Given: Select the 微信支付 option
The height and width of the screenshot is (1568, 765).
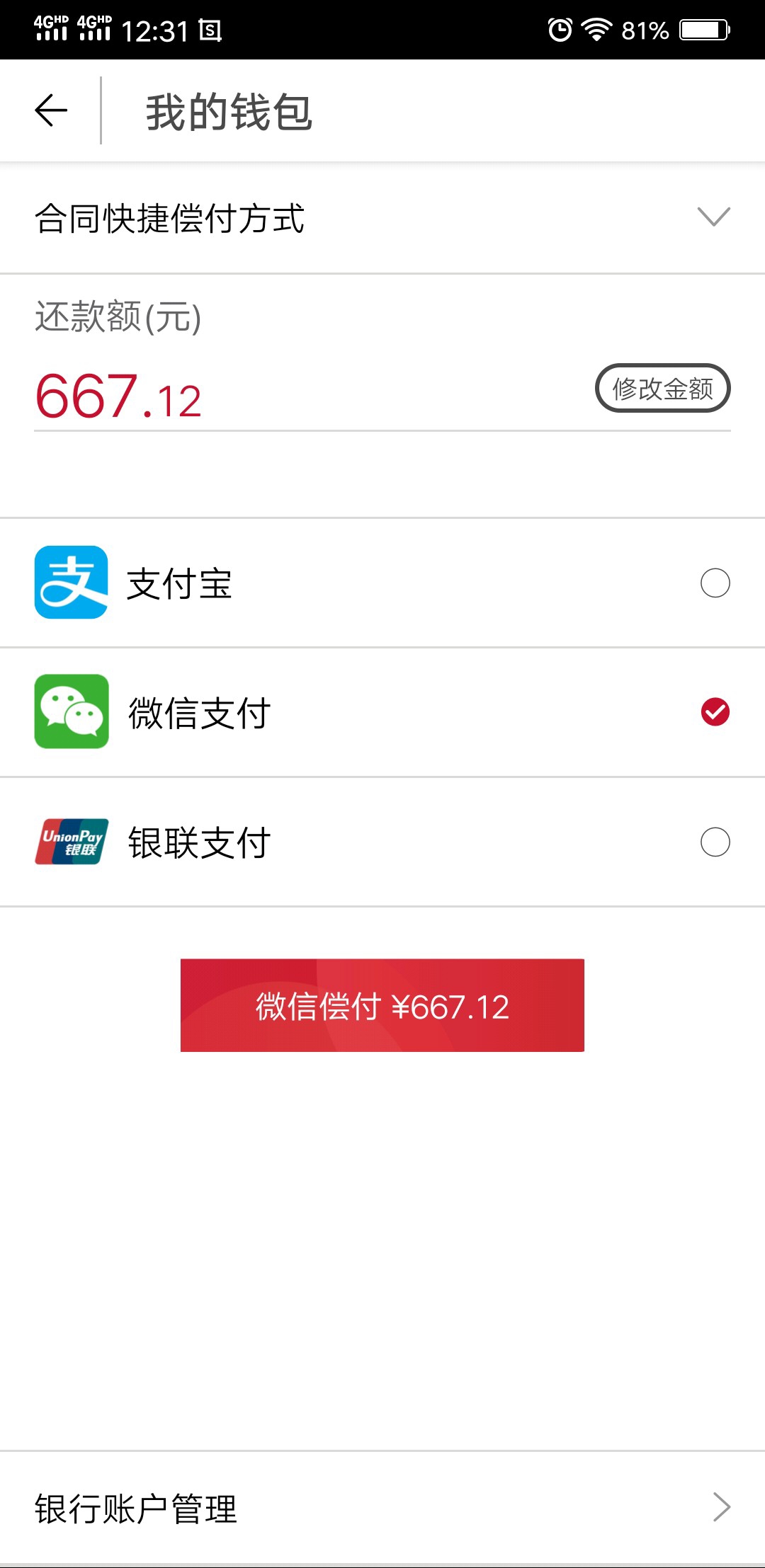Looking at the screenshot, I should tap(382, 712).
